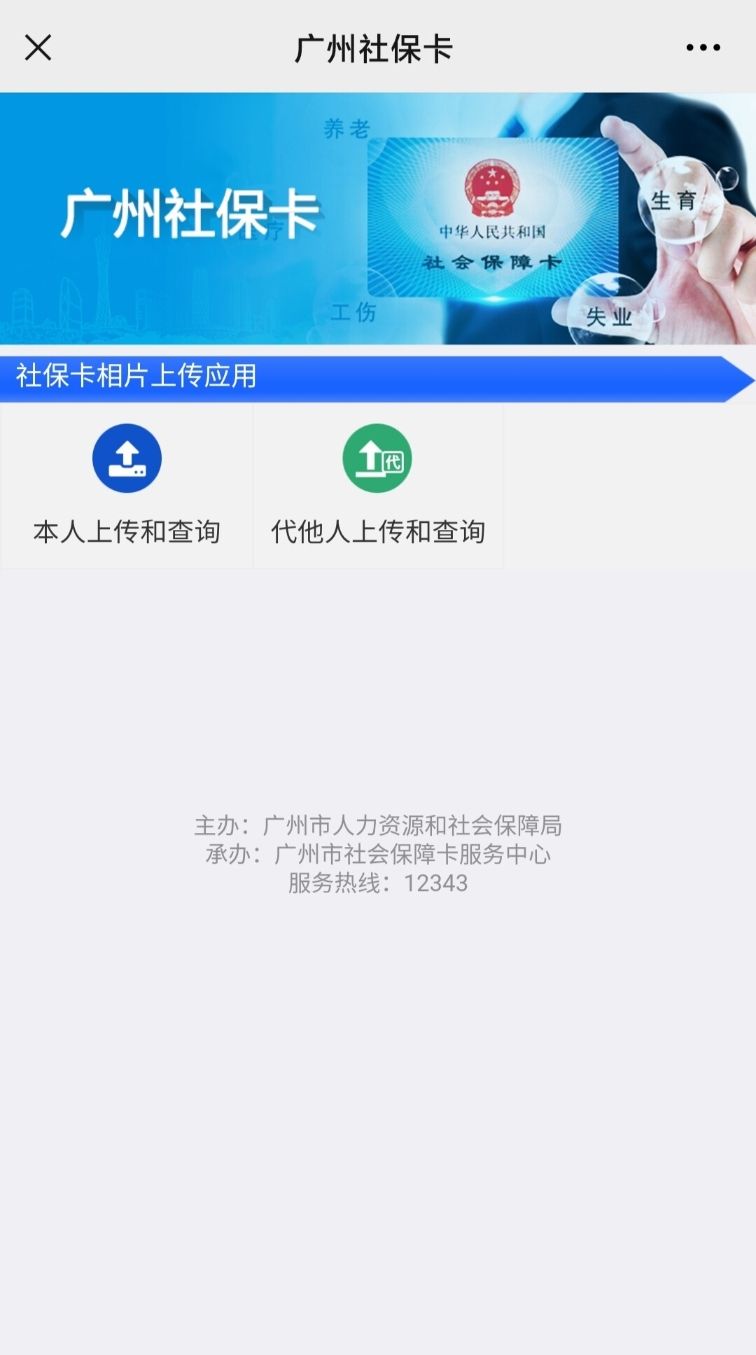
Task: Close the 广州社保卡 page
Action: point(38,47)
